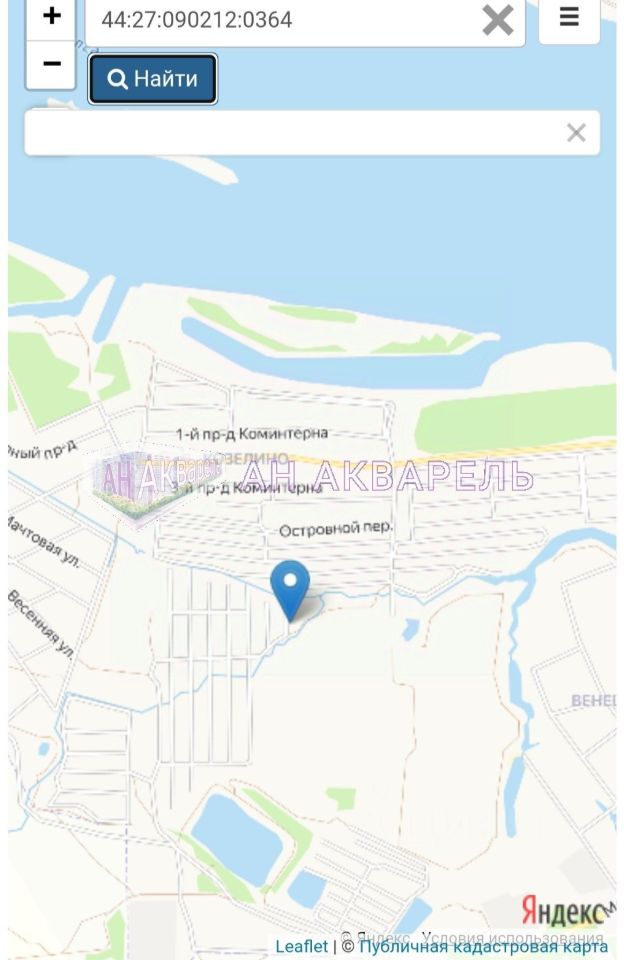624x960 pixels.
Task: Select the blue location pin
Action: point(290,587)
